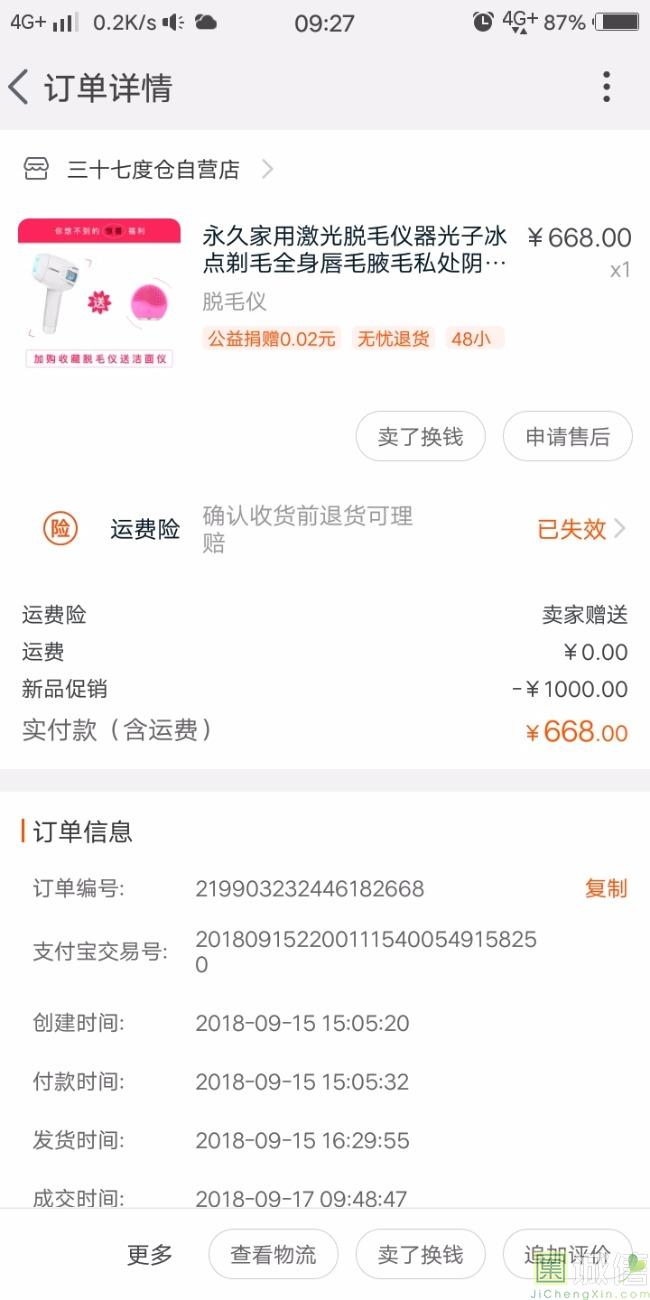Tap 卖了换钱 under the product

click(x=421, y=437)
